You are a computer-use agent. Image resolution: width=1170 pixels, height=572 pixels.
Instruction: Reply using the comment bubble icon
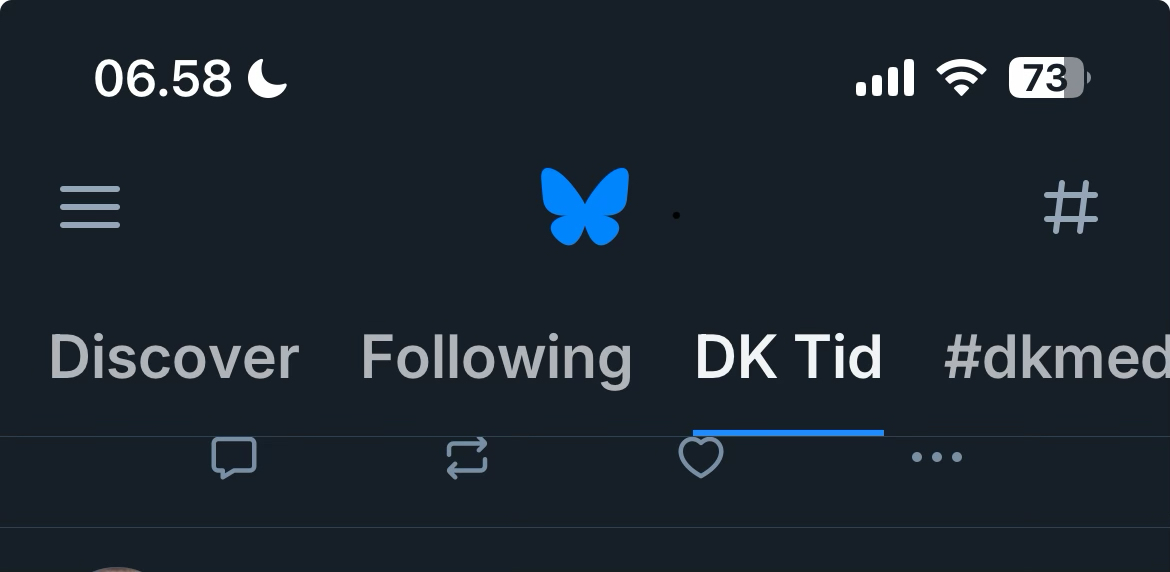pyautogui.click(x=234, y=458)
